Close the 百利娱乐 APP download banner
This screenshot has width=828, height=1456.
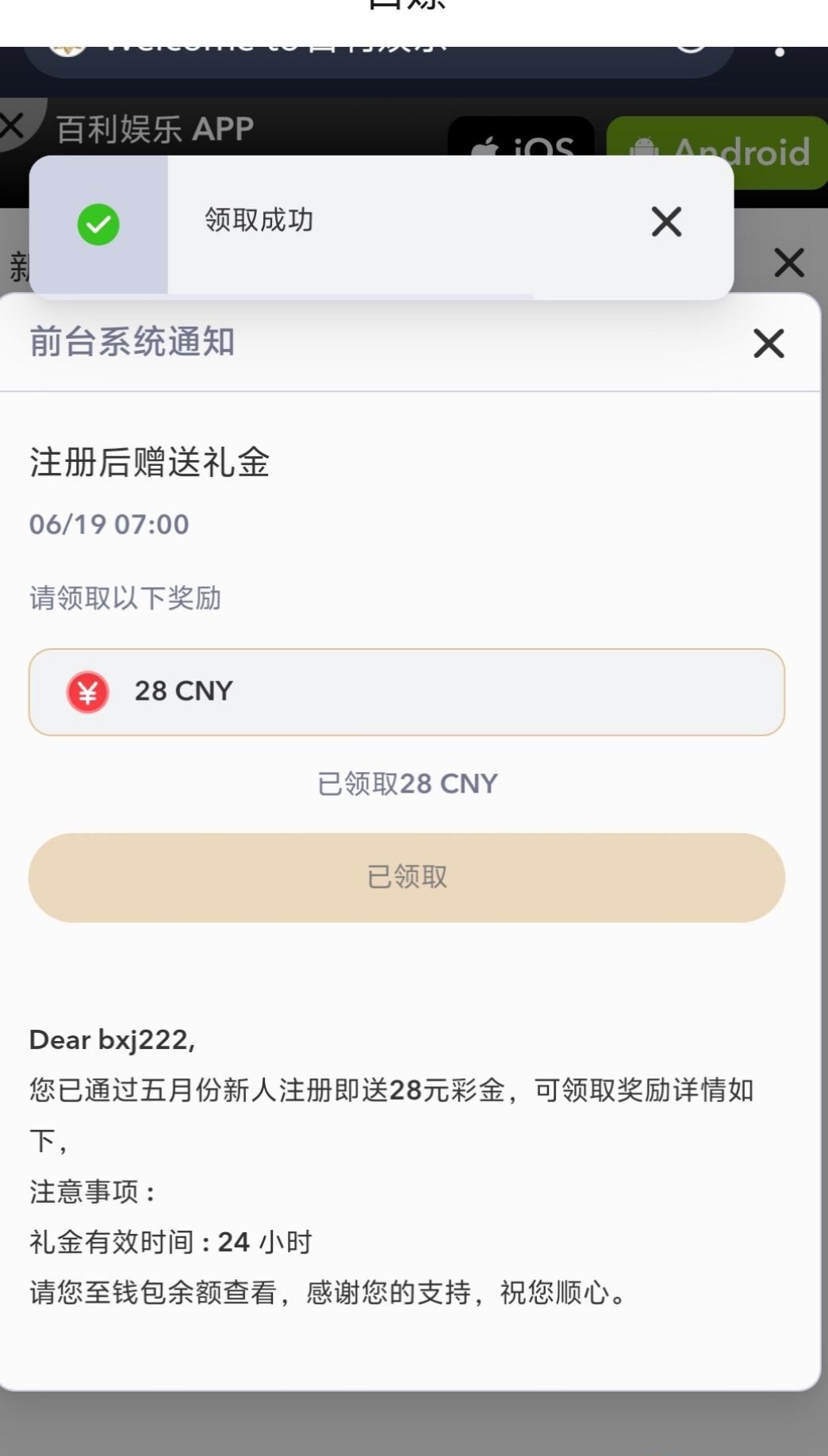tap(12, 125)
